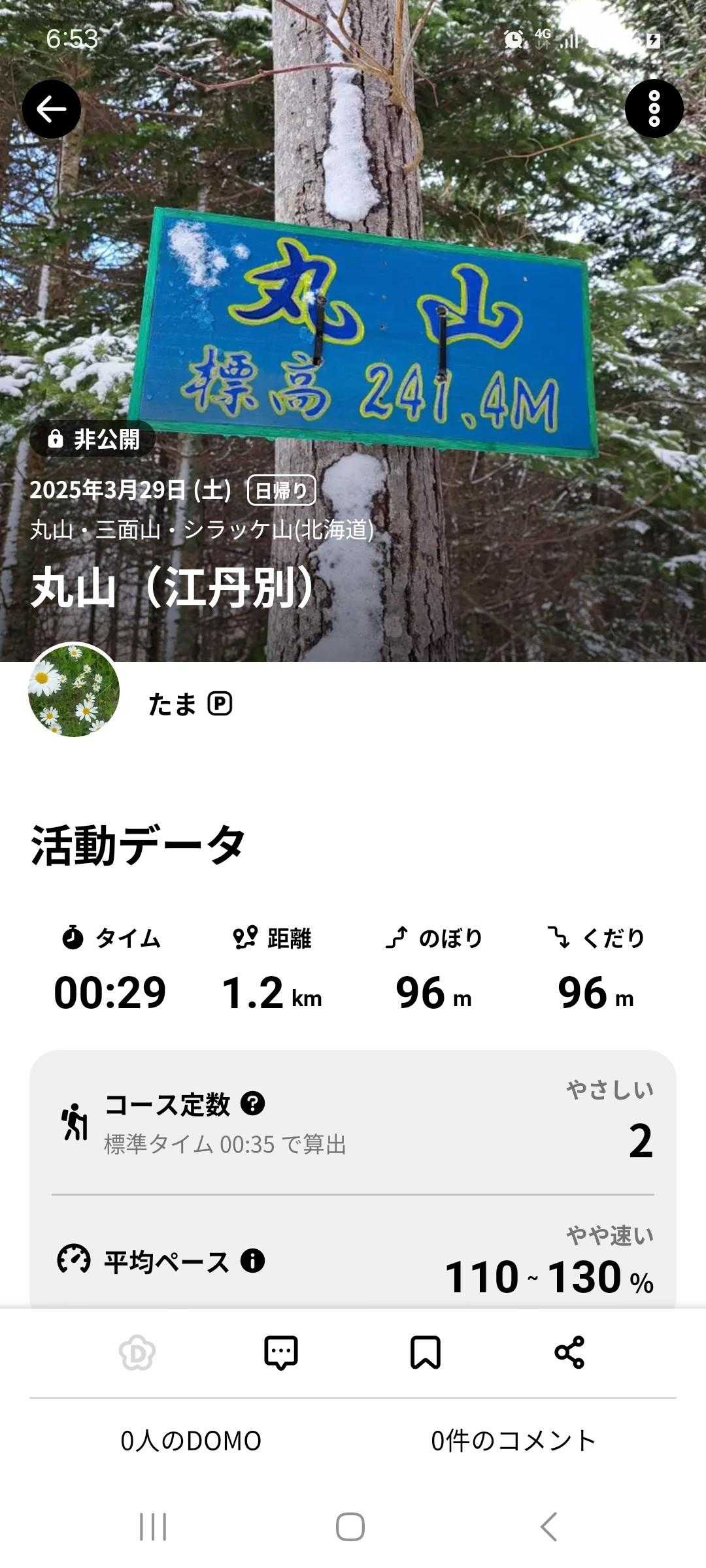View the 0人のDOMO list

191,1441
